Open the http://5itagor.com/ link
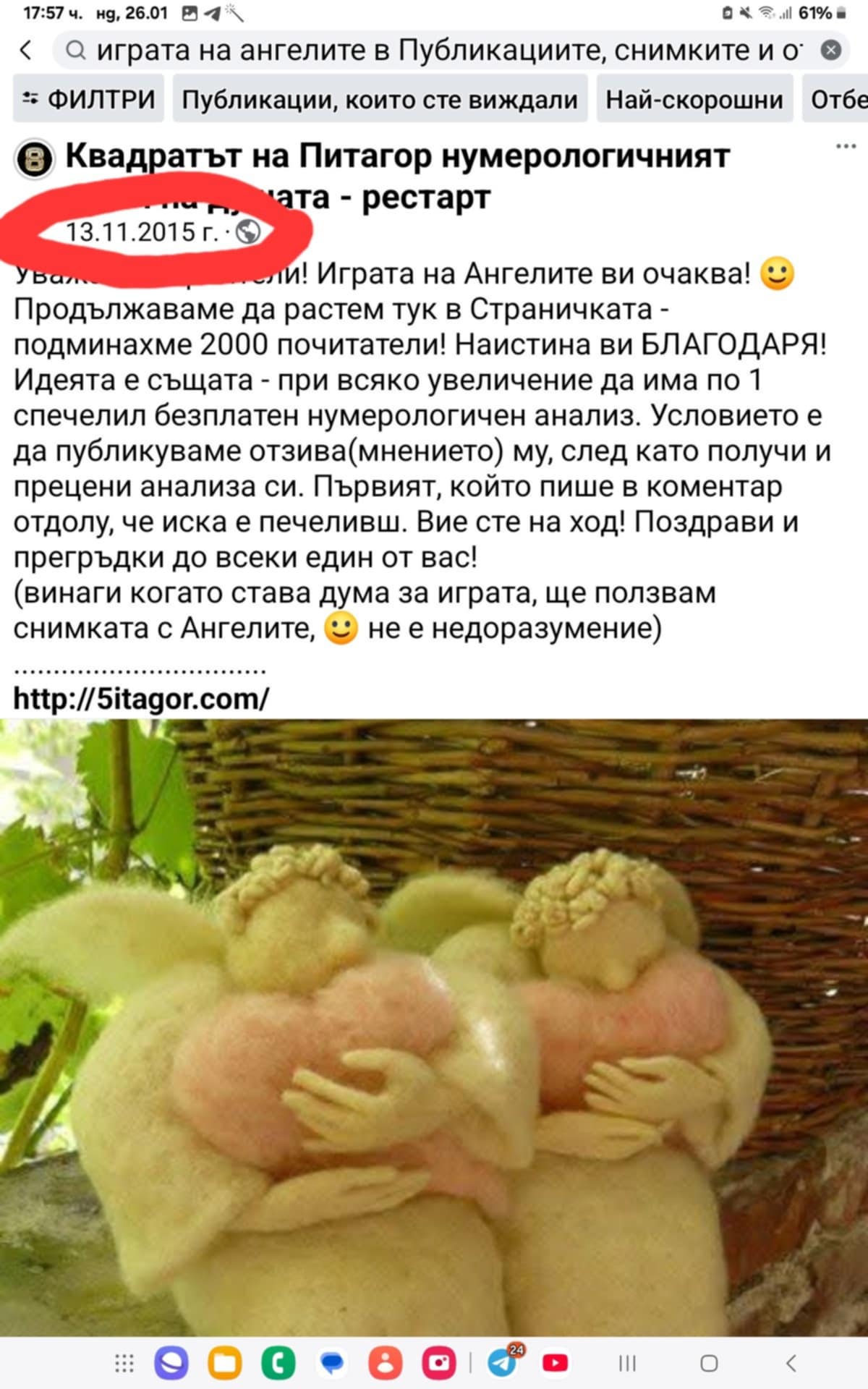The height and width of the screenshot is (1389, 868). point(141,698)
